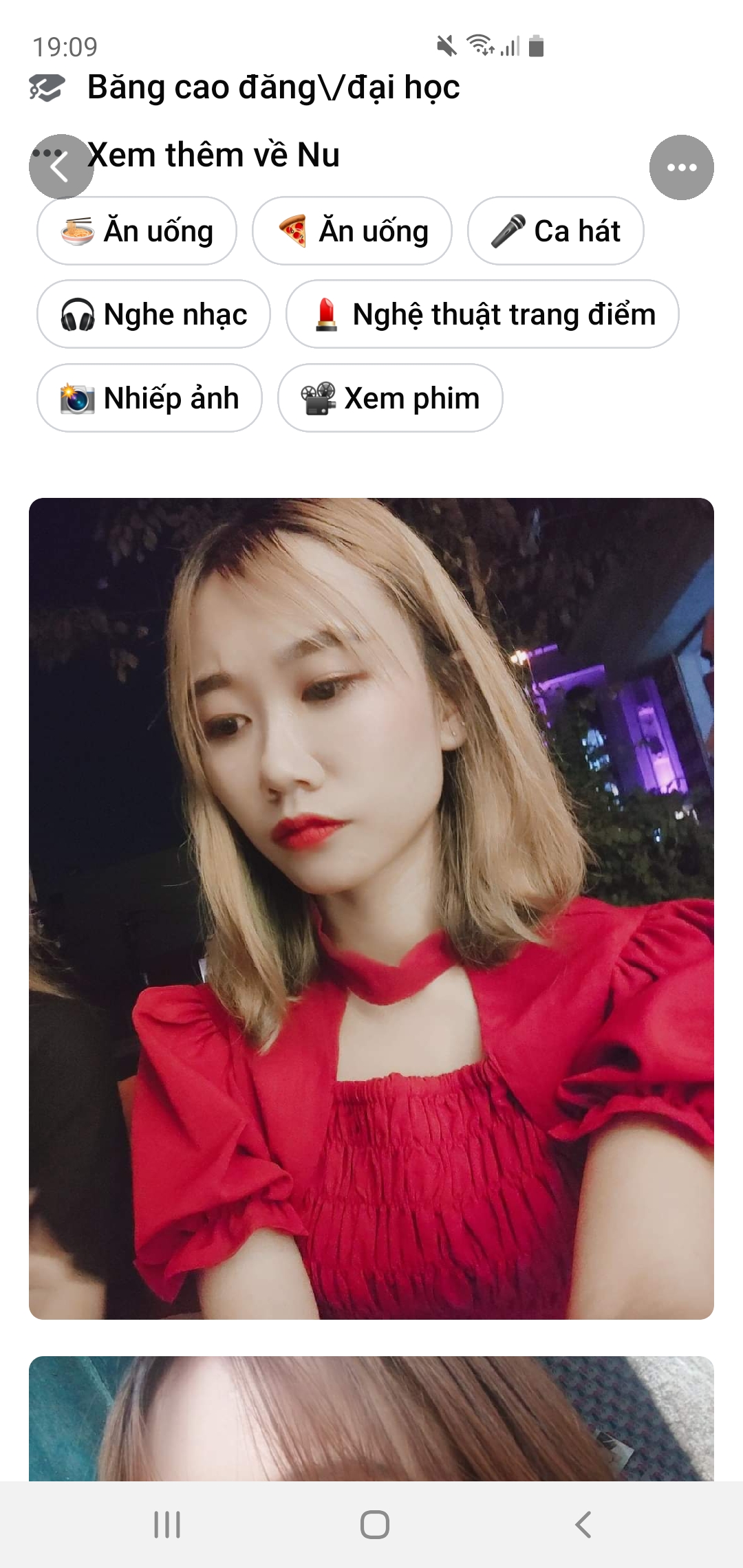Screen dimensions: 743x1568
Task: Select the Nhiếp ảnh interest chip
Action: tap(149, 398)
